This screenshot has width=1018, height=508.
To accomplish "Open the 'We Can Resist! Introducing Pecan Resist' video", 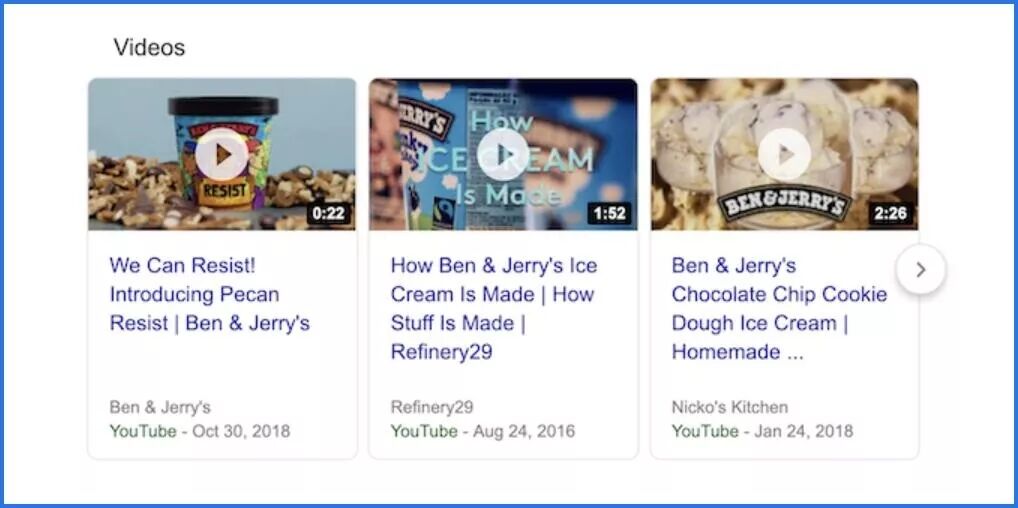I will [209, 294].
